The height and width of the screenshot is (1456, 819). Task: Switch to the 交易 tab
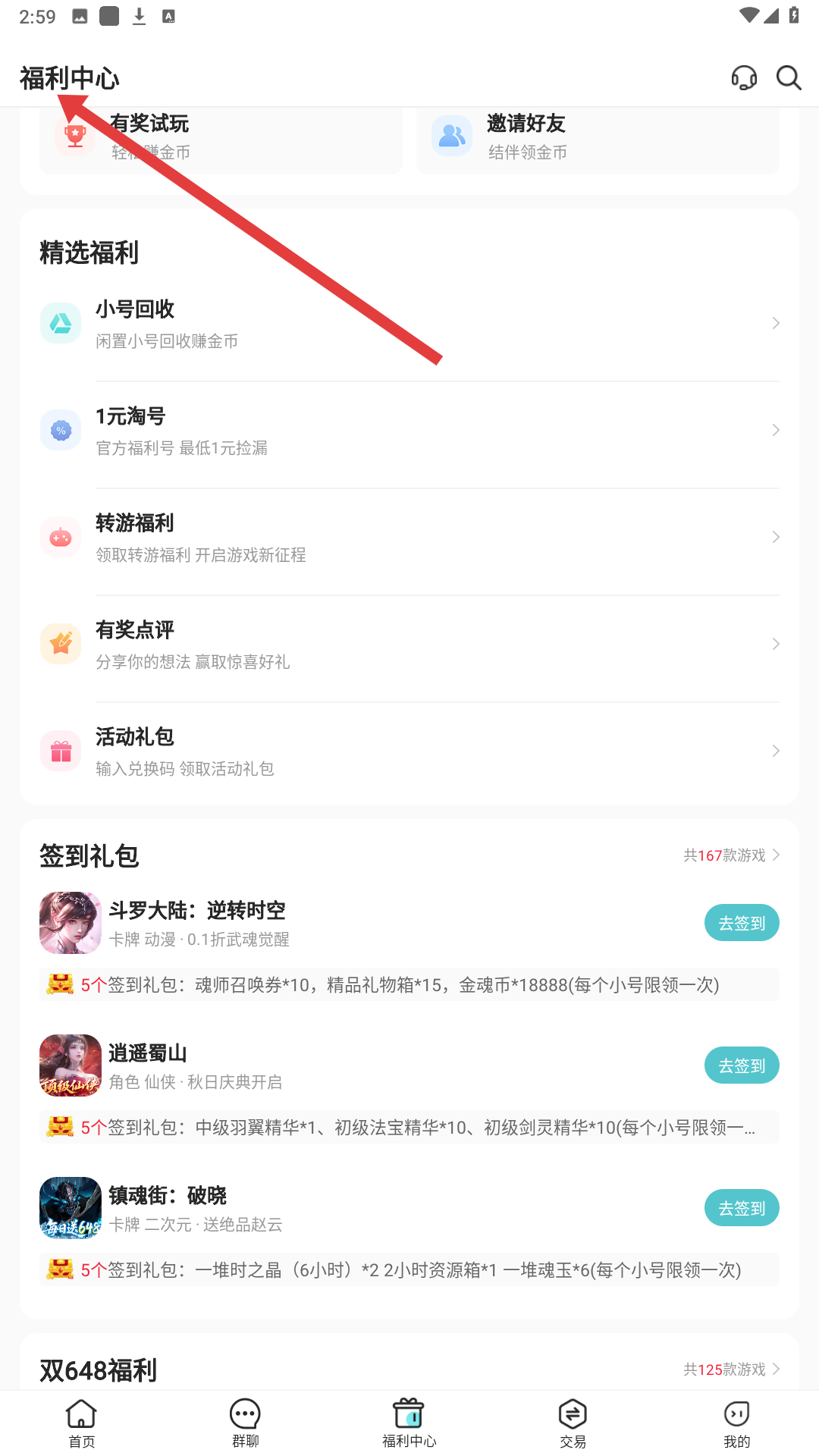tap(573, 1423)
